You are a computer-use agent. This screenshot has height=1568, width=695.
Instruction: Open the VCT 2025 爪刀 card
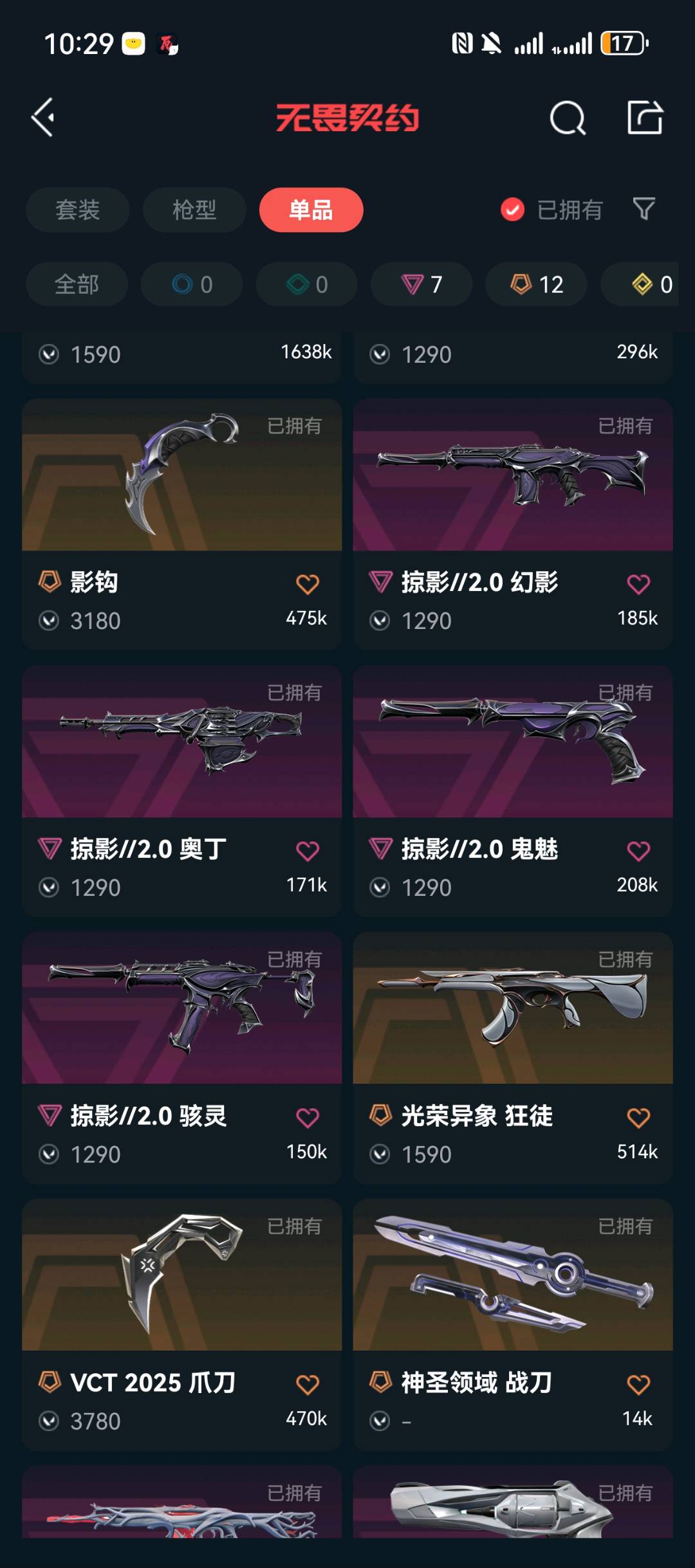(x=181, y=1325)
